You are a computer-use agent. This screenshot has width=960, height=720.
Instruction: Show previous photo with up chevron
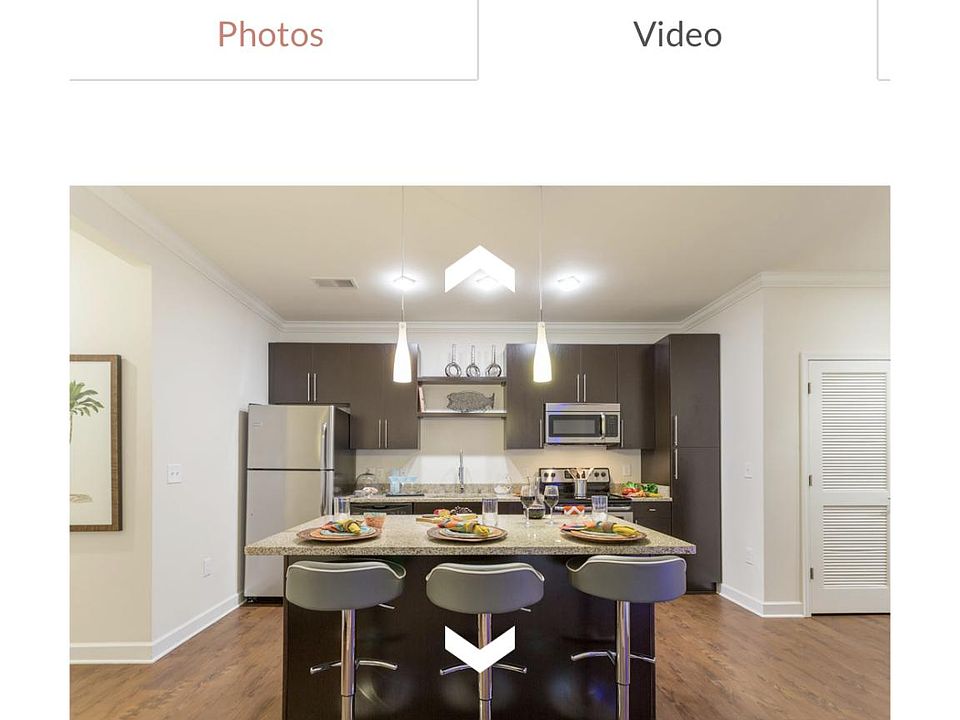click(479, 269)
